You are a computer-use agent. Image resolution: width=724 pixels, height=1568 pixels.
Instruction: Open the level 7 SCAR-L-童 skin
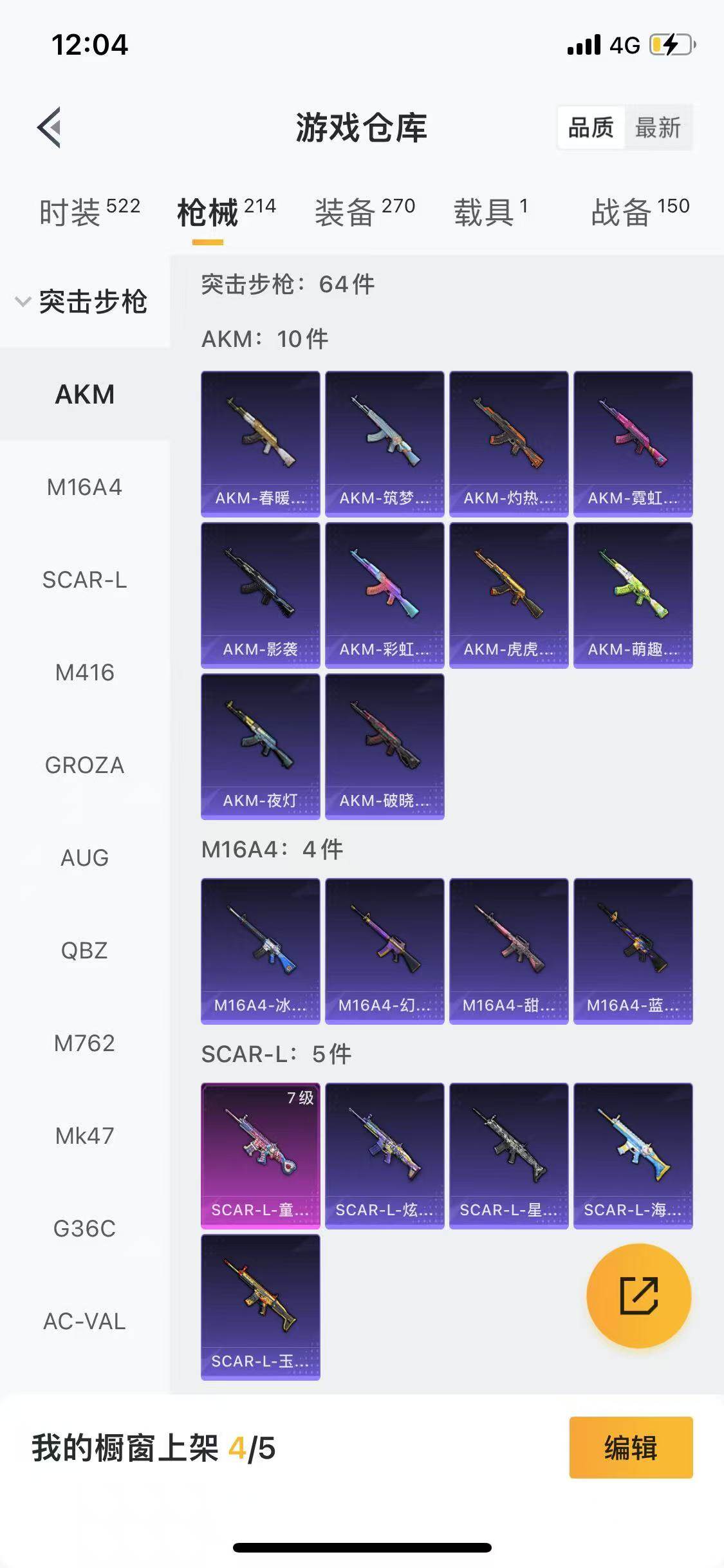[x=260, y=1155]
